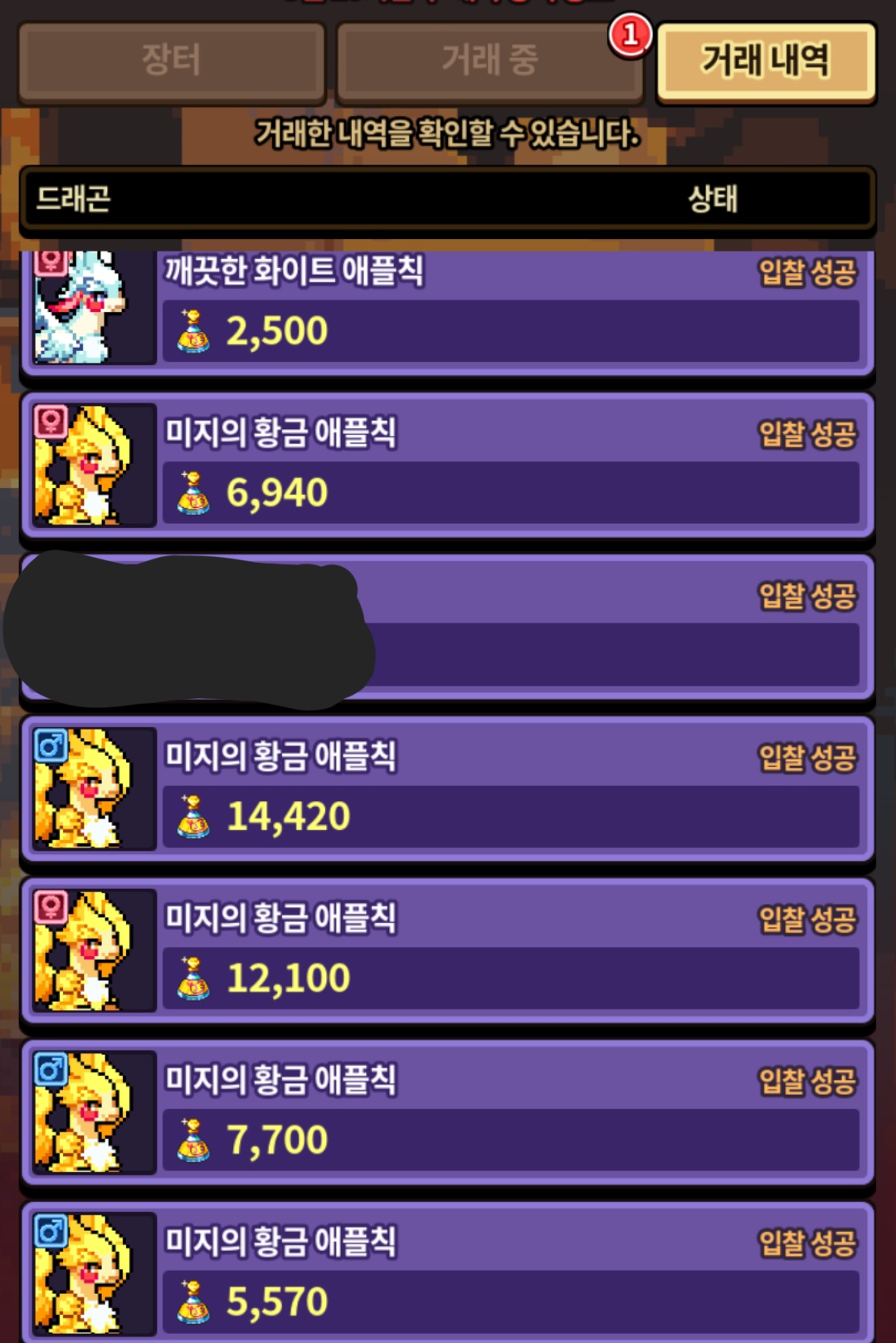View the 미지의 황금 애플칙 14,420 trade

tap(448, 789)
